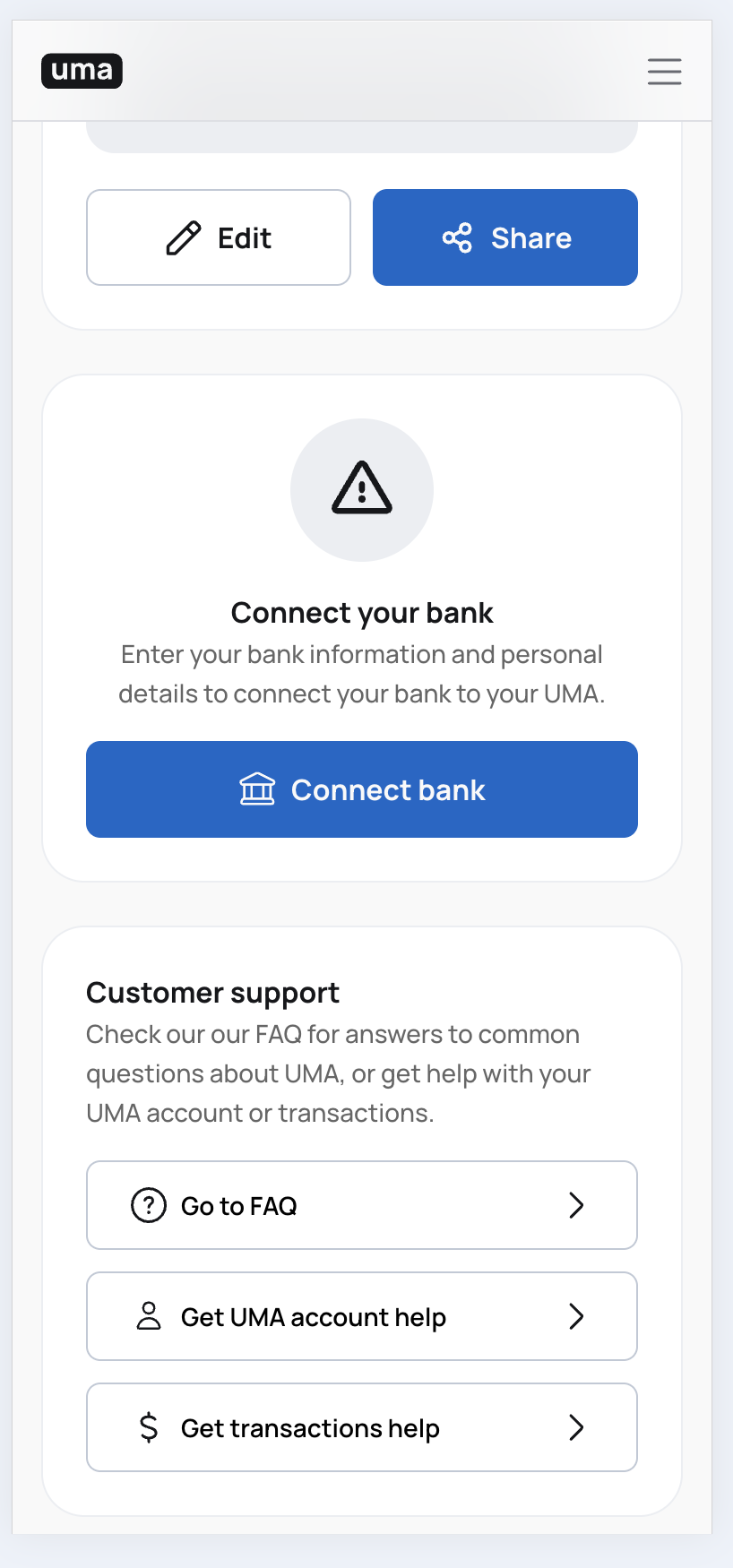Tap the uma logo to go home
Image resolution: width=733 pixels, height=1568 pixels.
[82, 71]
